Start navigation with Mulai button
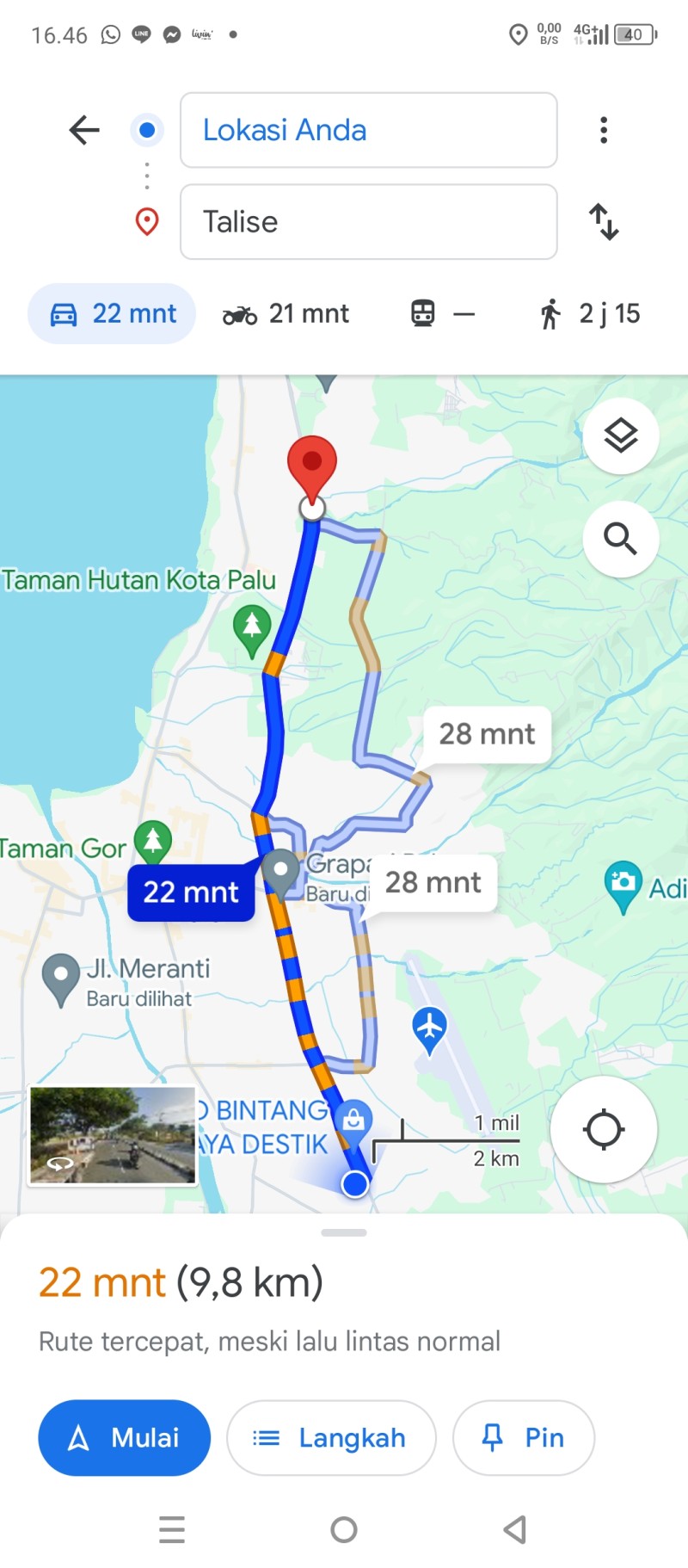The height and width of the screenshot is (1568, 688). pyautogui.click(x=124, y=1437)
